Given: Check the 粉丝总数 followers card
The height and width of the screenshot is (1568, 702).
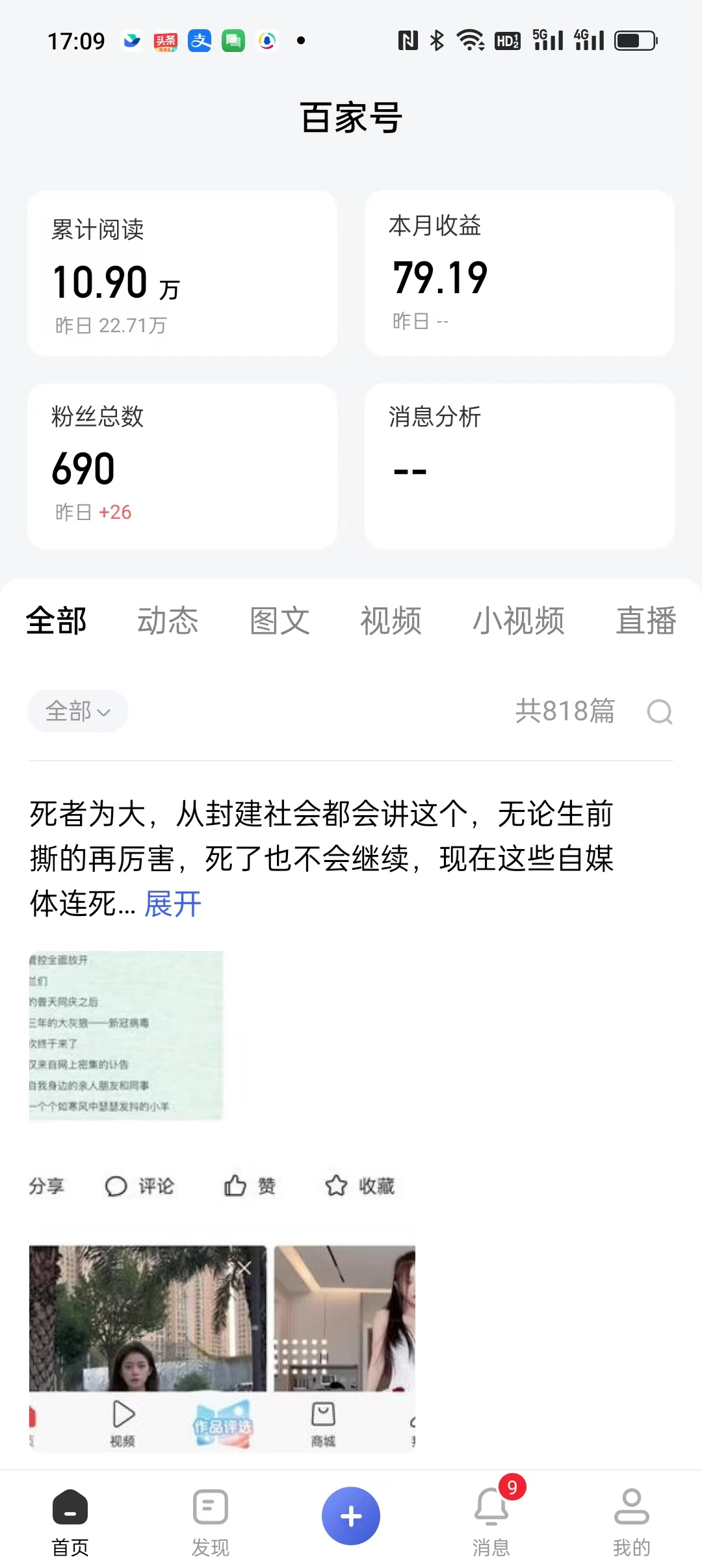Looking at the screenshot, I should [x=182, y=465].
